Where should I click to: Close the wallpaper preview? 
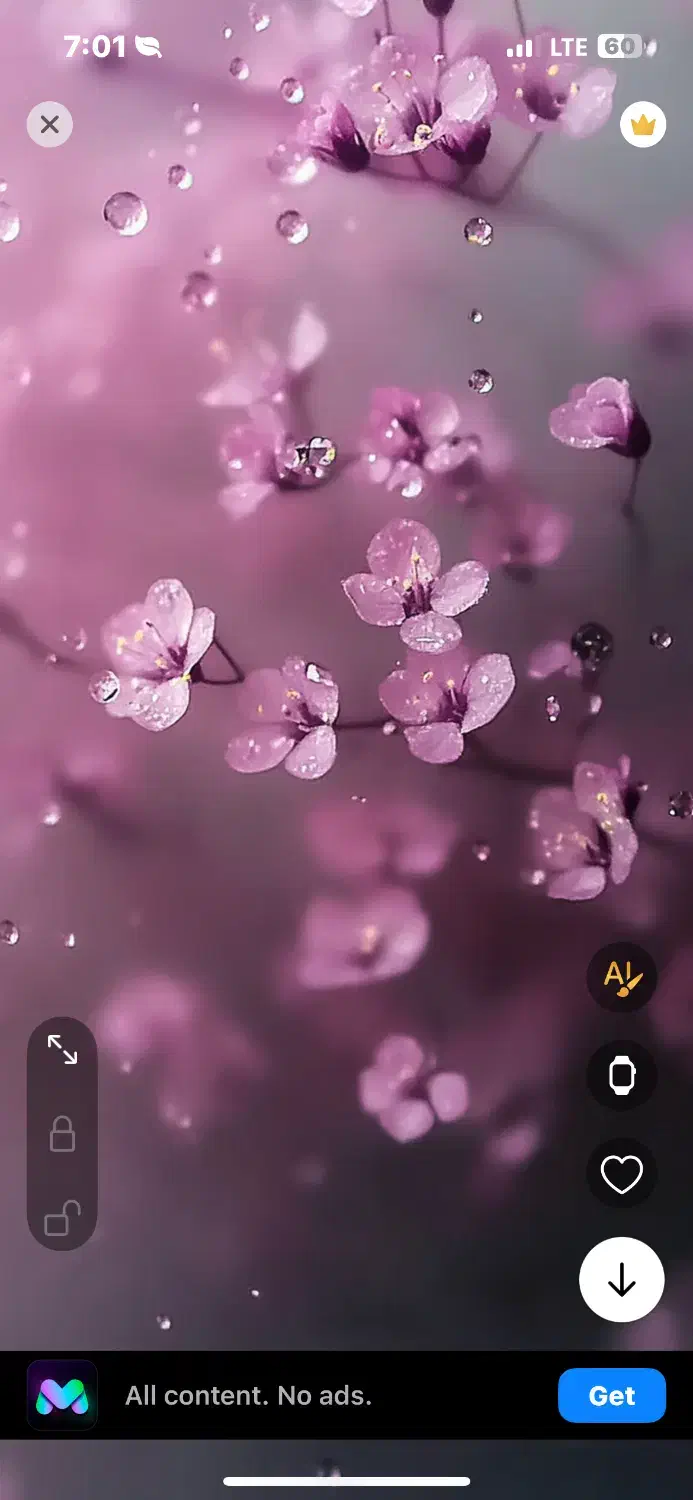point(50,125)
